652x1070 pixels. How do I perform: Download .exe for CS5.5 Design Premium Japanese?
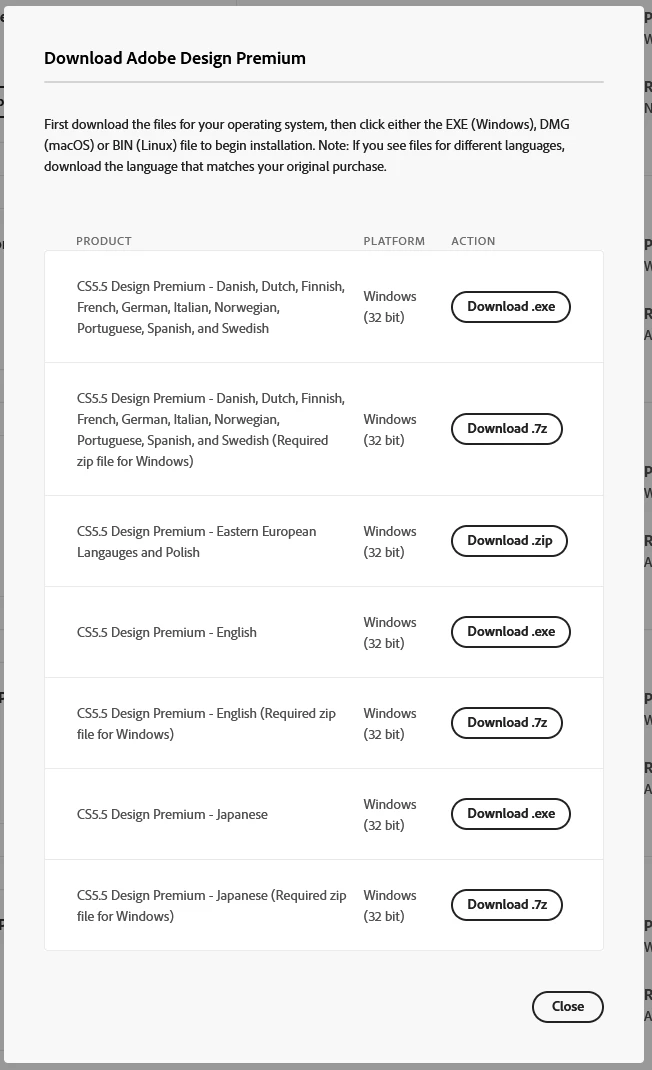tap(510, 814)
